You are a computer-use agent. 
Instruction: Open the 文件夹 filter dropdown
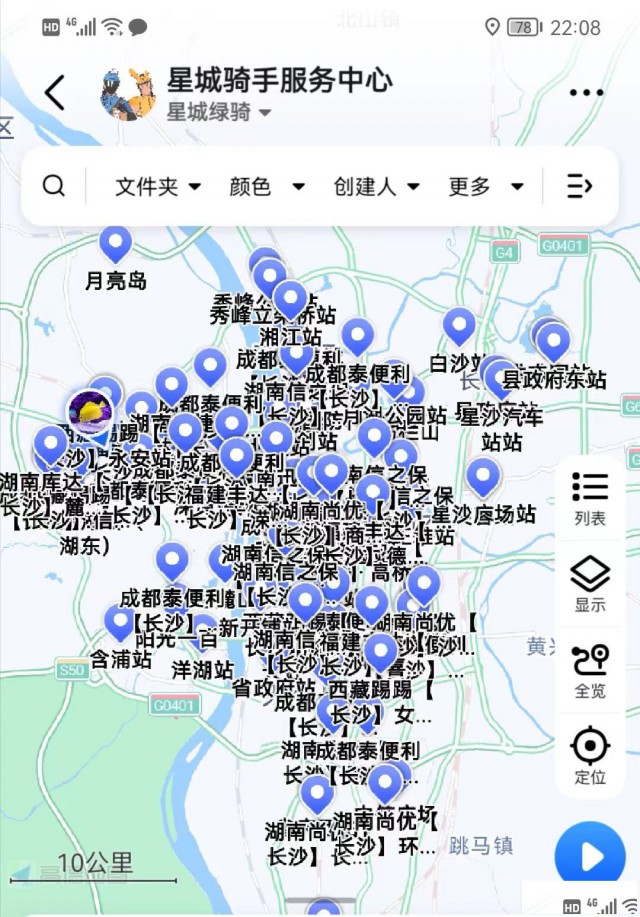[x=158, y=187]
